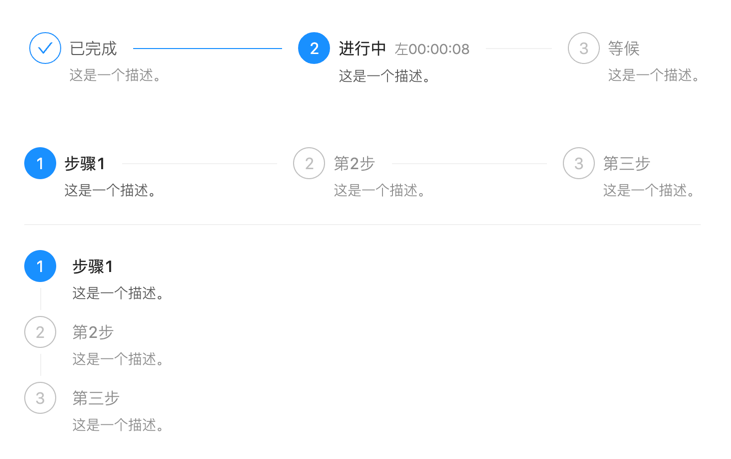This screenshot has width=731, height=459.
Task: Go to 第三步 in the horizontal steps bar
Action: (x=626, y=164)
